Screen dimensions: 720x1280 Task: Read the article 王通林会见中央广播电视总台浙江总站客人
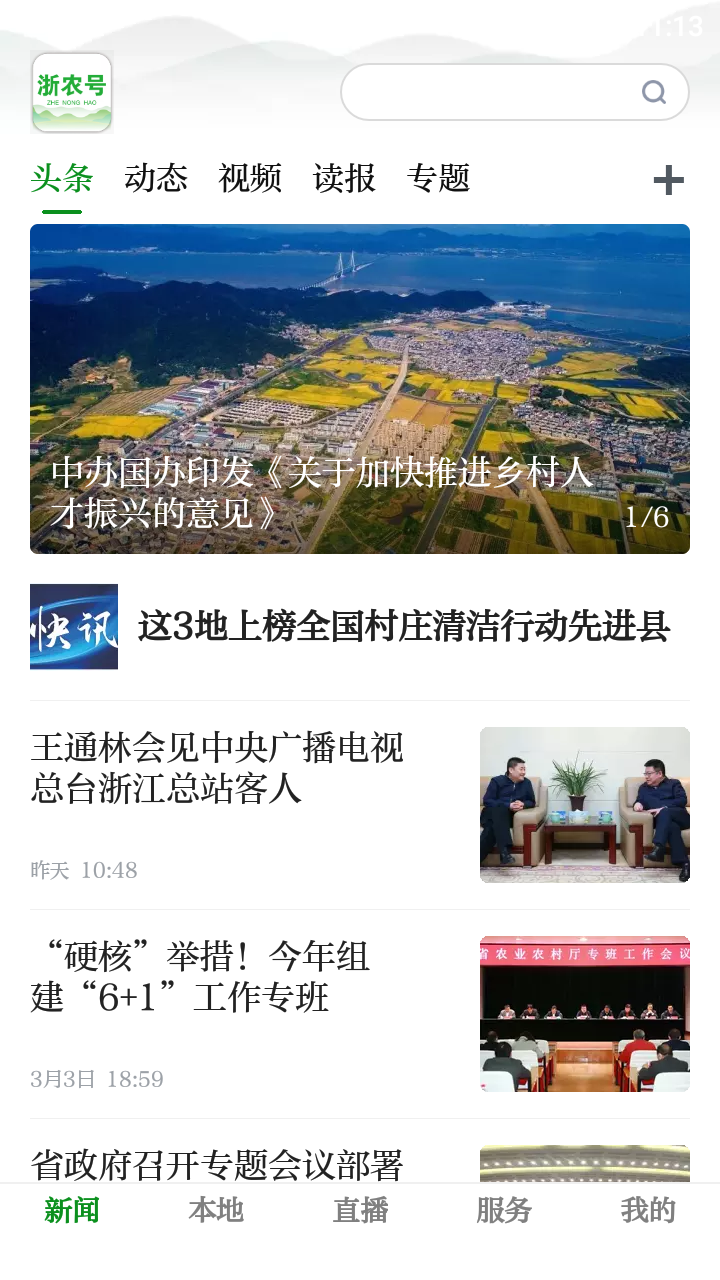point(218,768)
